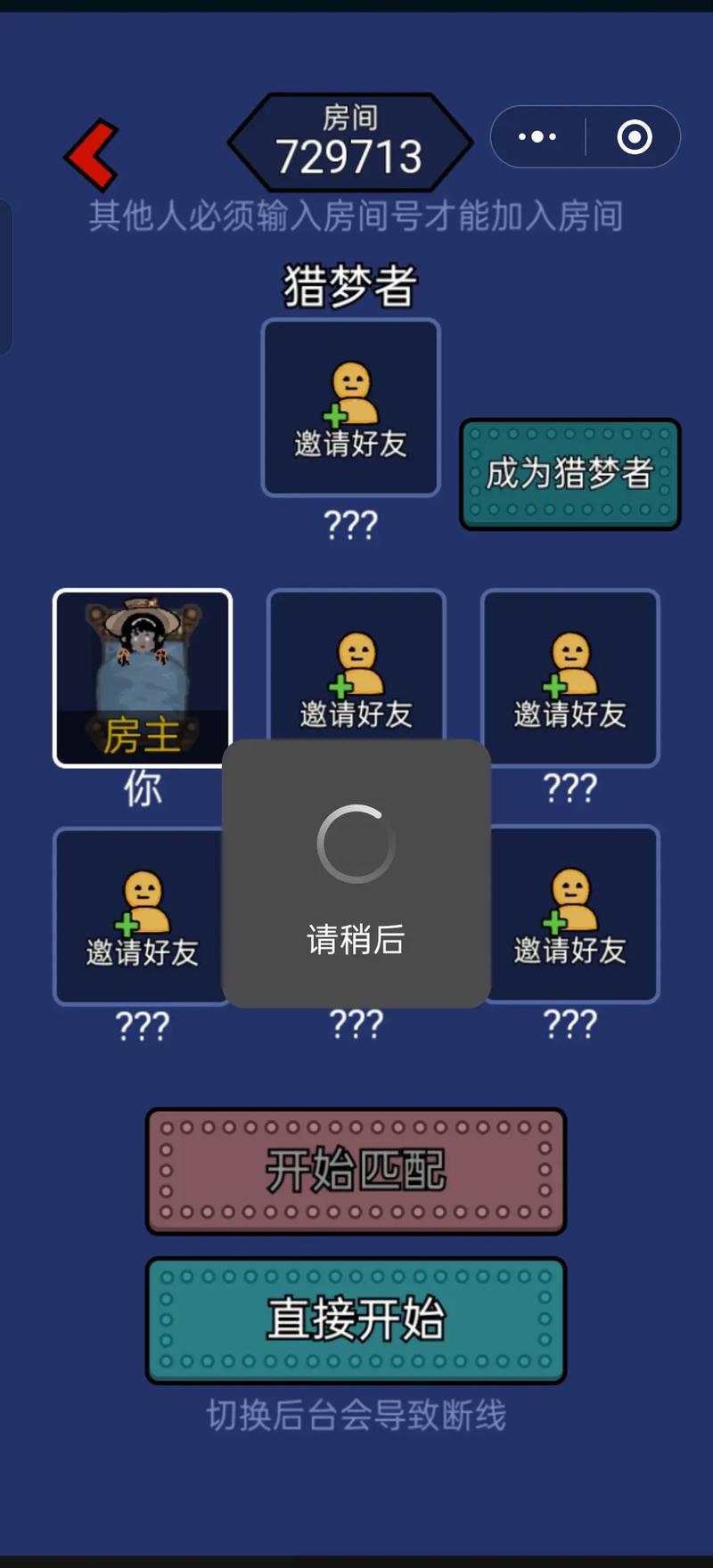713x1568 pixels.
Task: Invite a friend to the 猎梦者 slot
Action: click(x=351, y=408)
